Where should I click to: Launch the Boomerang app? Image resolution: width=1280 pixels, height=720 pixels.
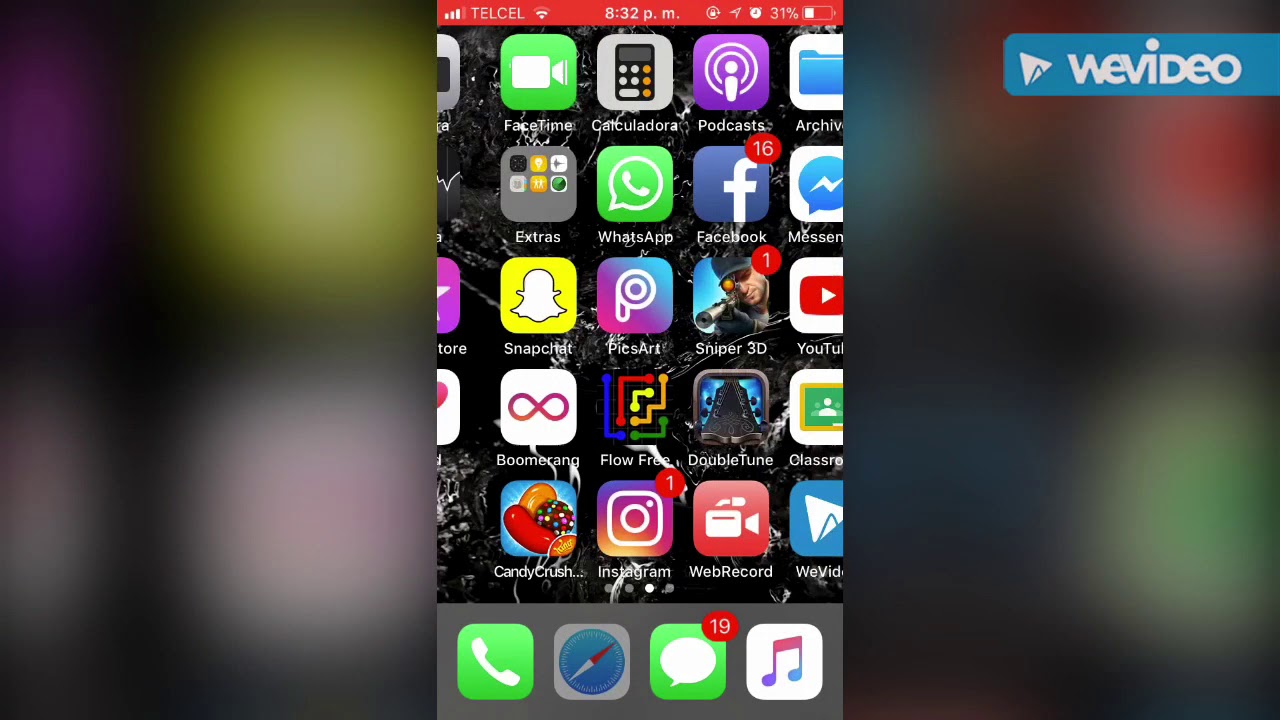click(x=538, y=408)
